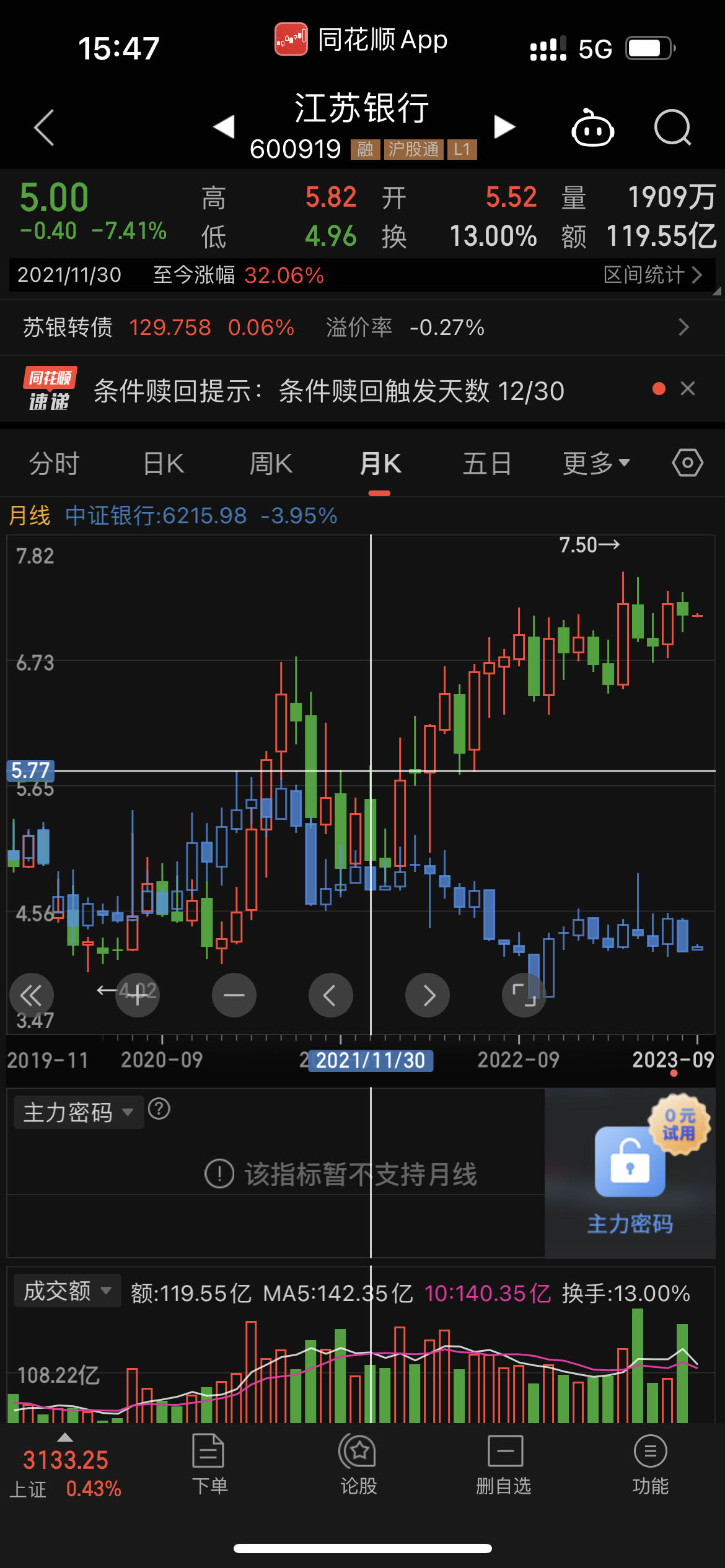This screenshot has width=725, height=1568.
Task: Switch to the previous stock
Action: point(224,127)
